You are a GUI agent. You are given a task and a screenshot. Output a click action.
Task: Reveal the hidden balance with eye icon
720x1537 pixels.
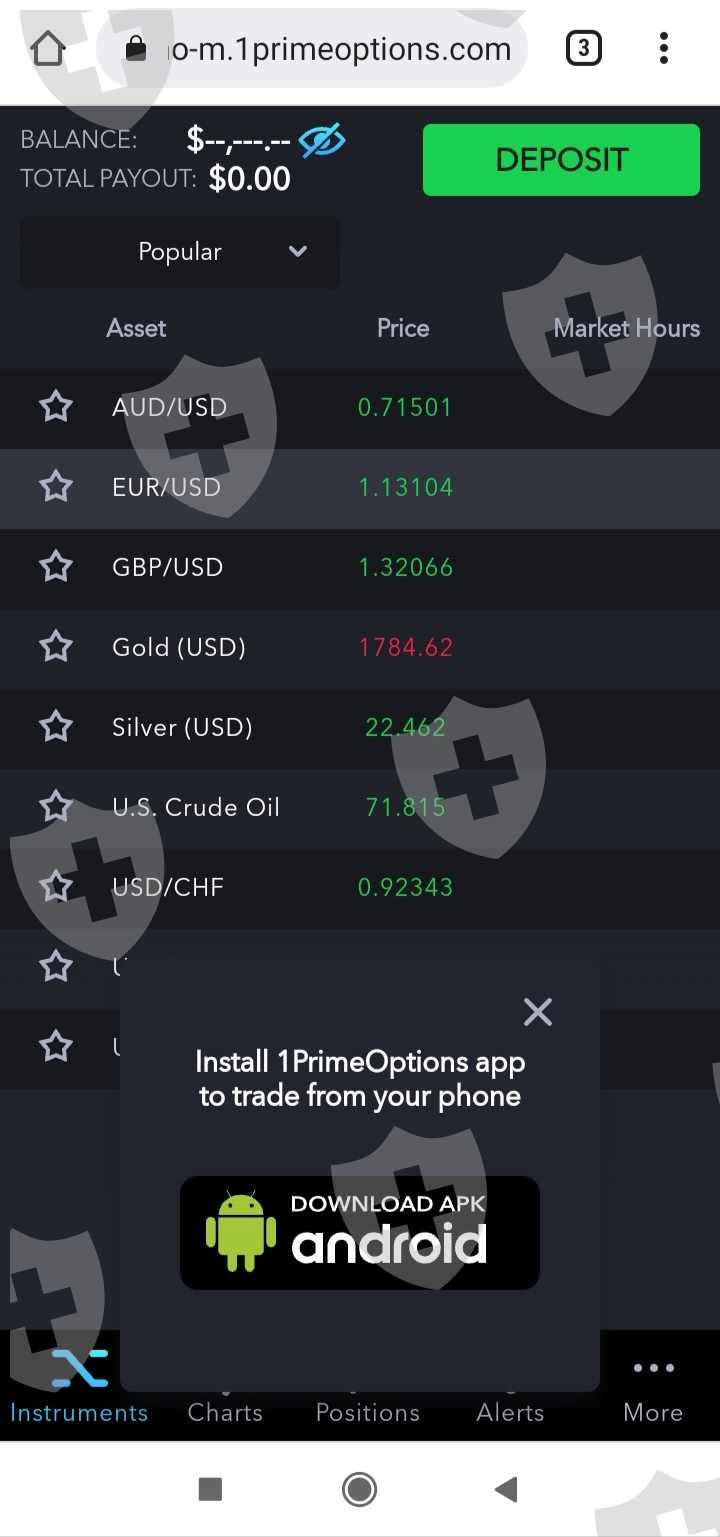(x=322, y=141)
